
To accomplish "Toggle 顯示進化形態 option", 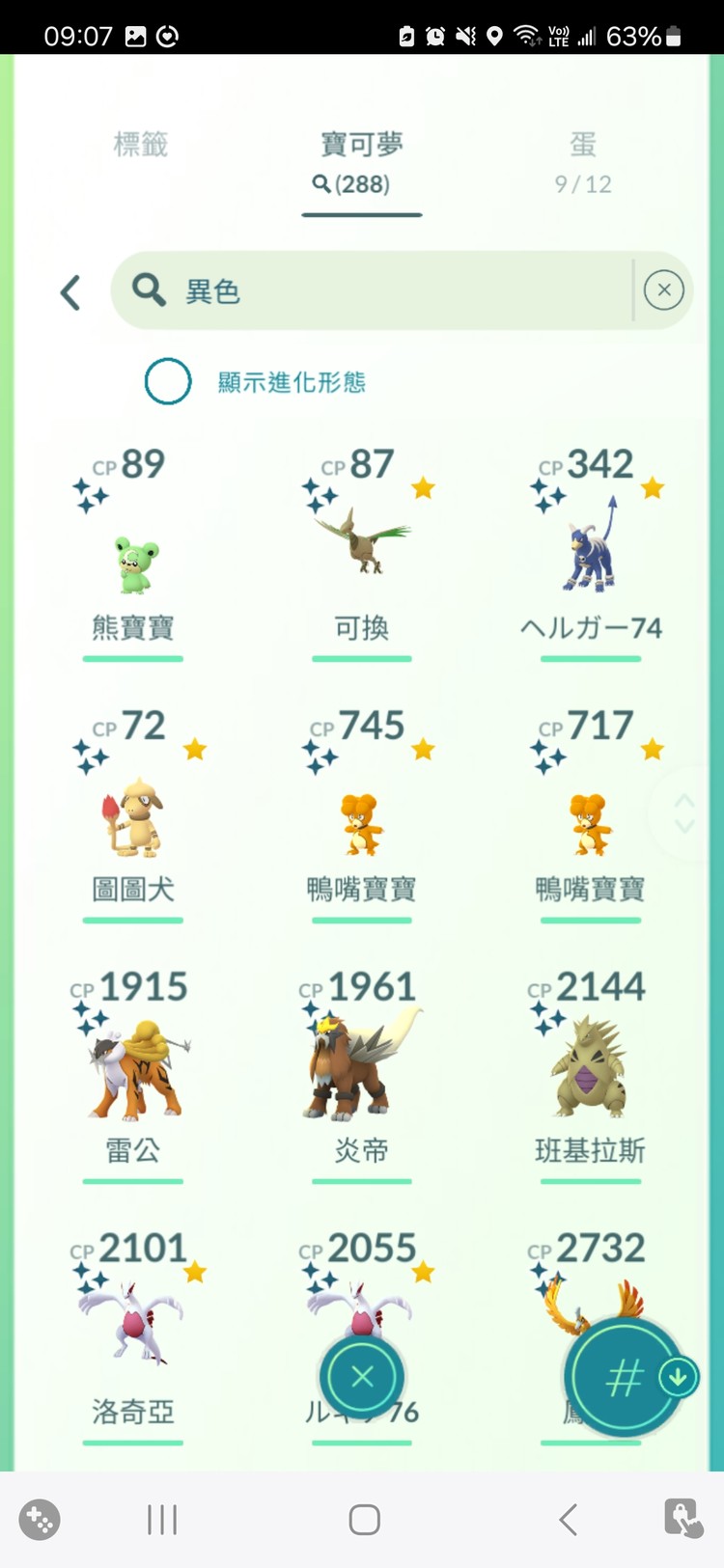I will pyautogui.click(x=168, y=381).
